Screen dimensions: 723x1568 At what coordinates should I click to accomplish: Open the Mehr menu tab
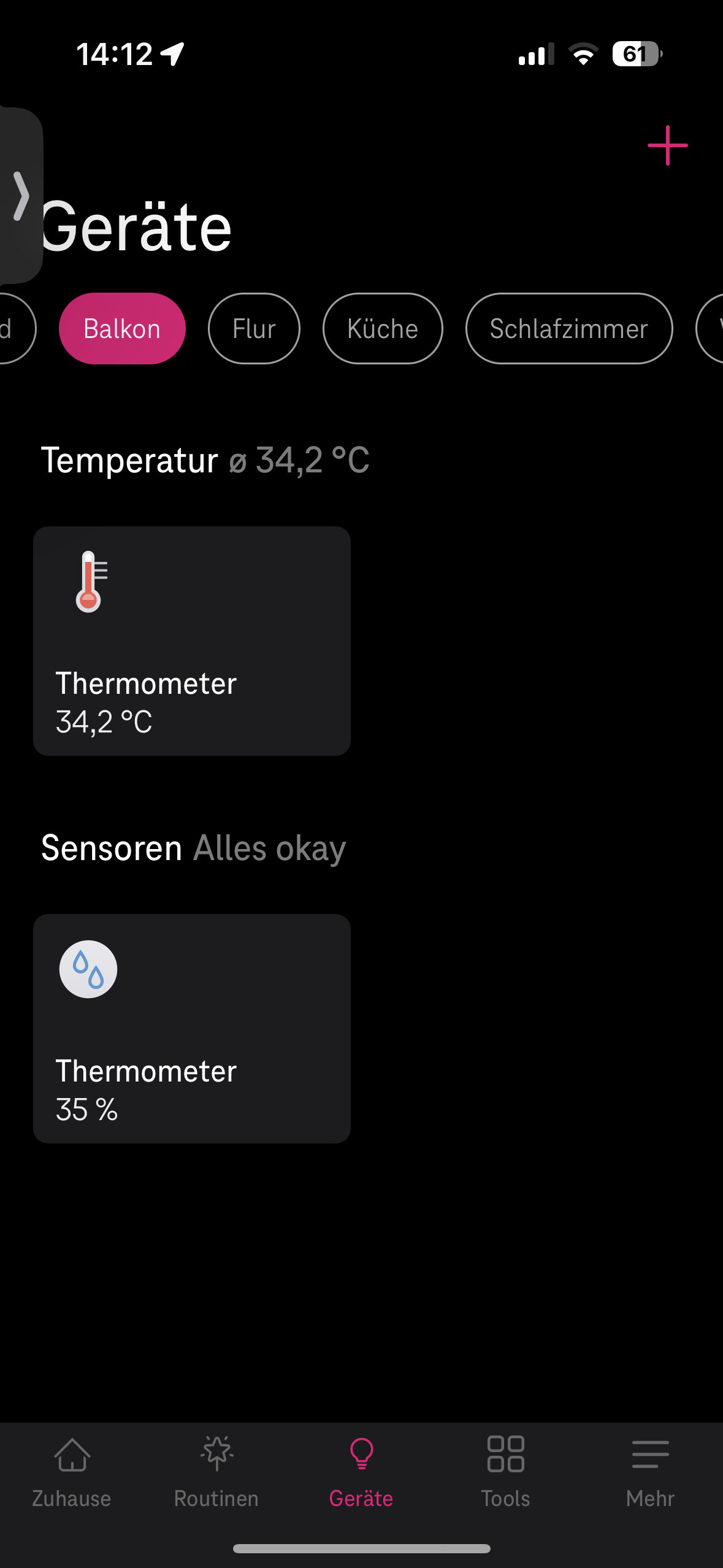click(650, 1472)
